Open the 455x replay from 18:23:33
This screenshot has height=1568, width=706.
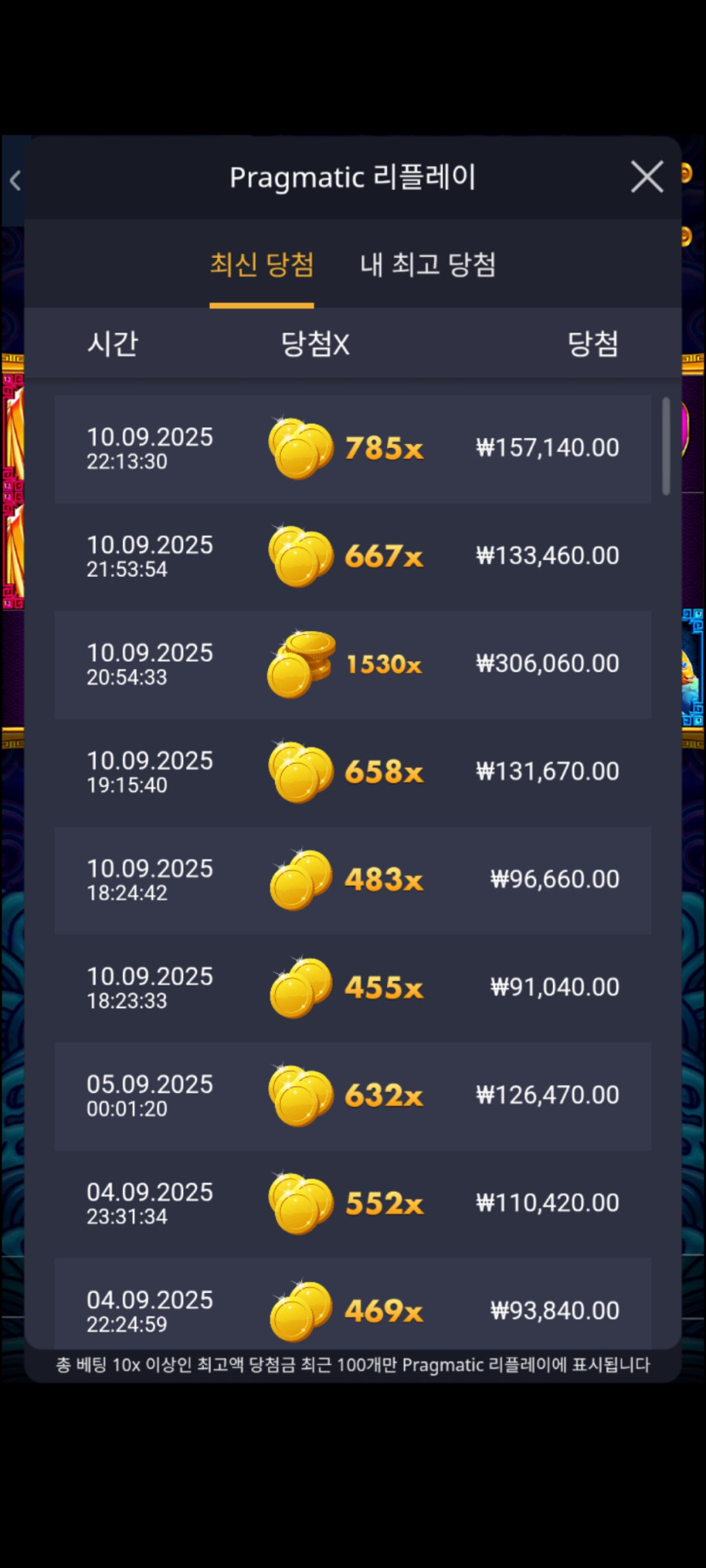352,988
